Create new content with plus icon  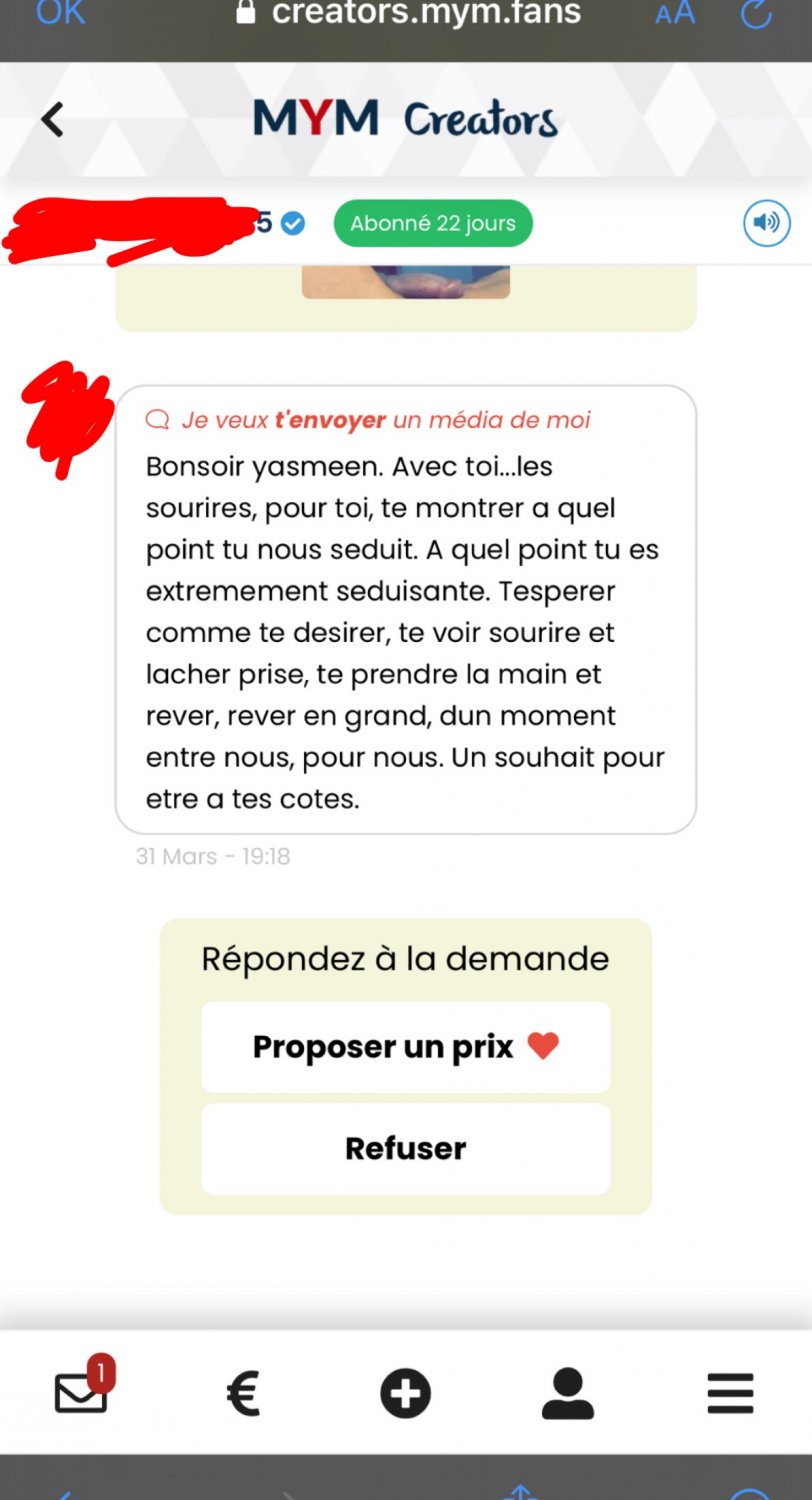[405, 1393]
